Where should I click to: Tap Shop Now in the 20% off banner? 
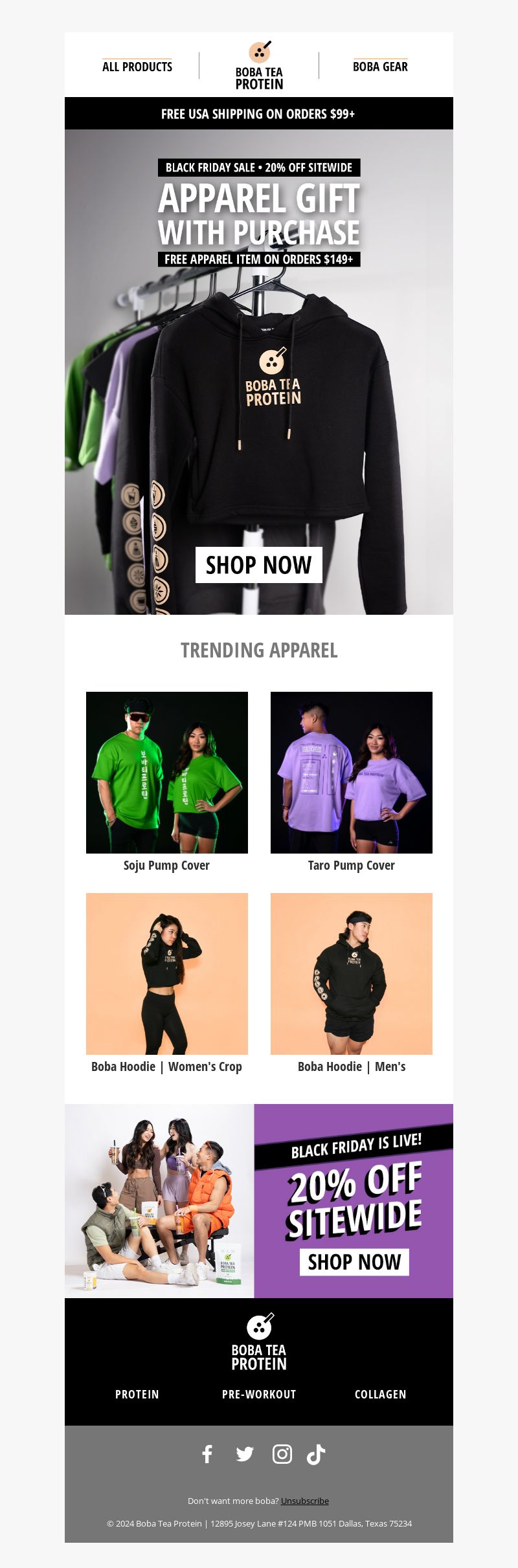[x=354, y=1261]
